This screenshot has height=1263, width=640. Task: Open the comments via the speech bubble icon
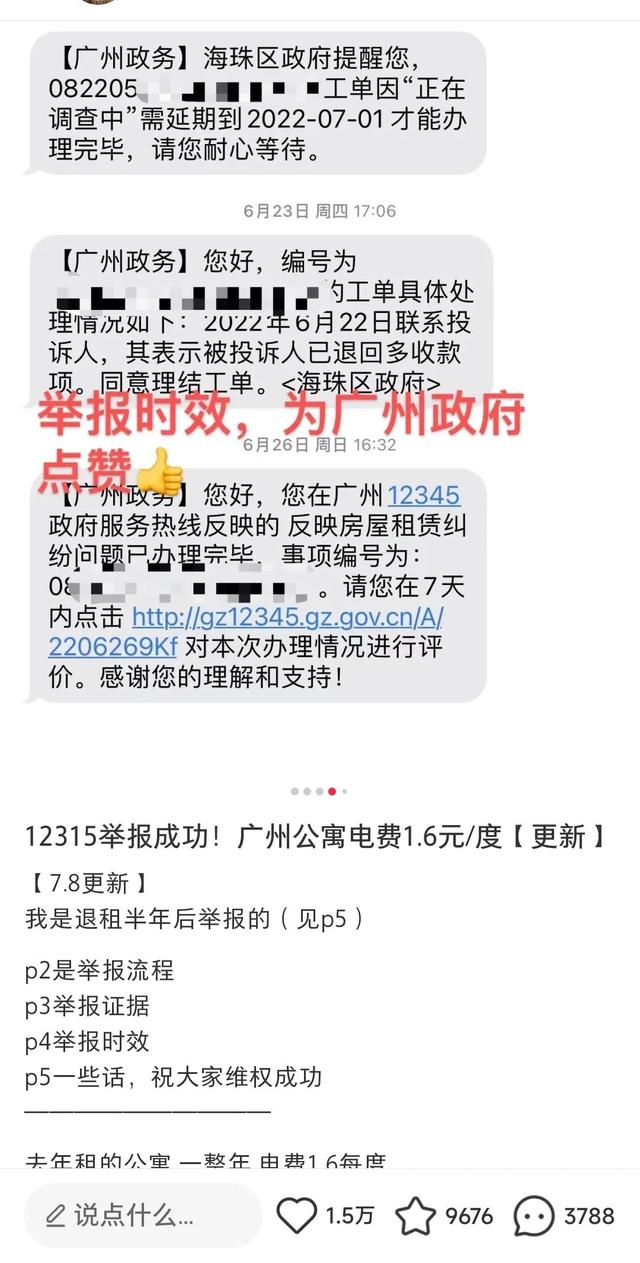tap(534, 1216)
